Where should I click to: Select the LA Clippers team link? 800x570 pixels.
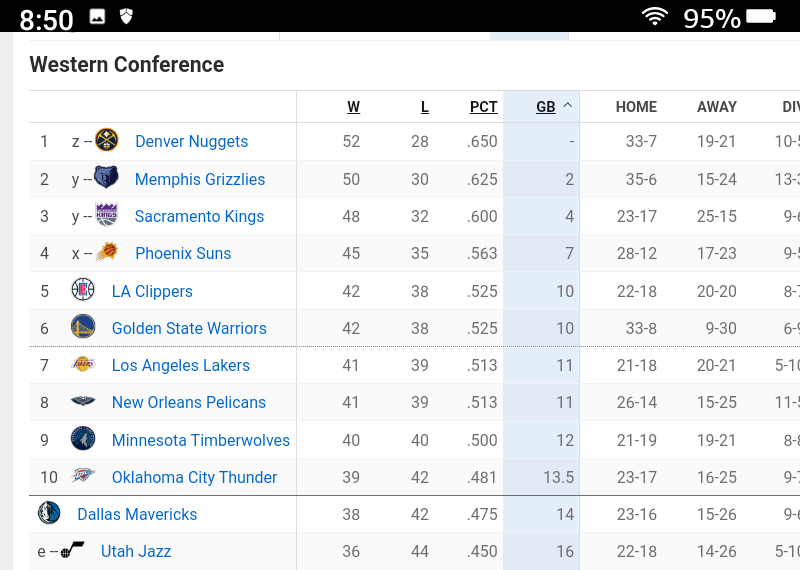coord(152,292)
